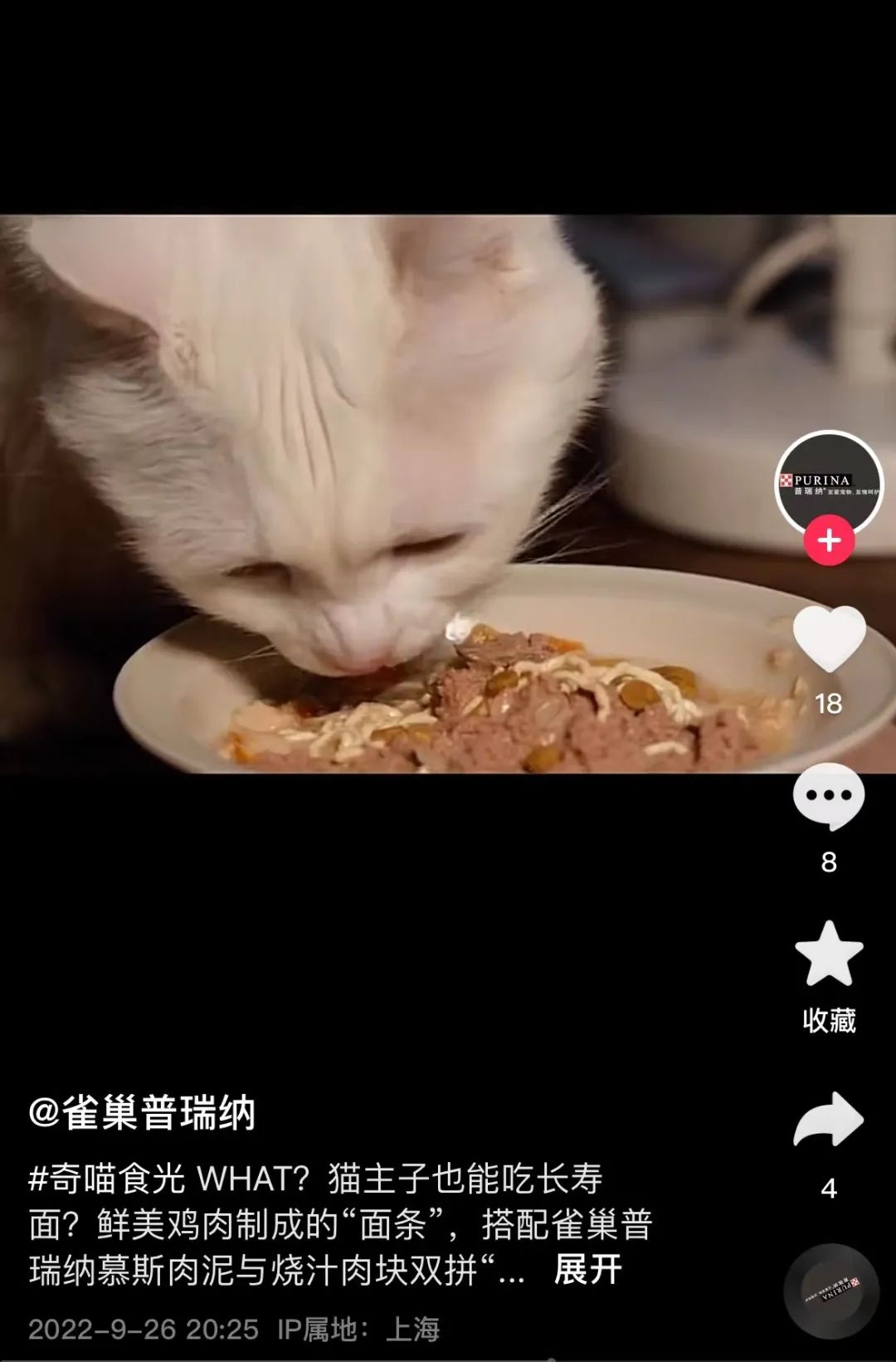Open the comments bubble
This screenshot has width=896, height=1362.
pos(829,797)
